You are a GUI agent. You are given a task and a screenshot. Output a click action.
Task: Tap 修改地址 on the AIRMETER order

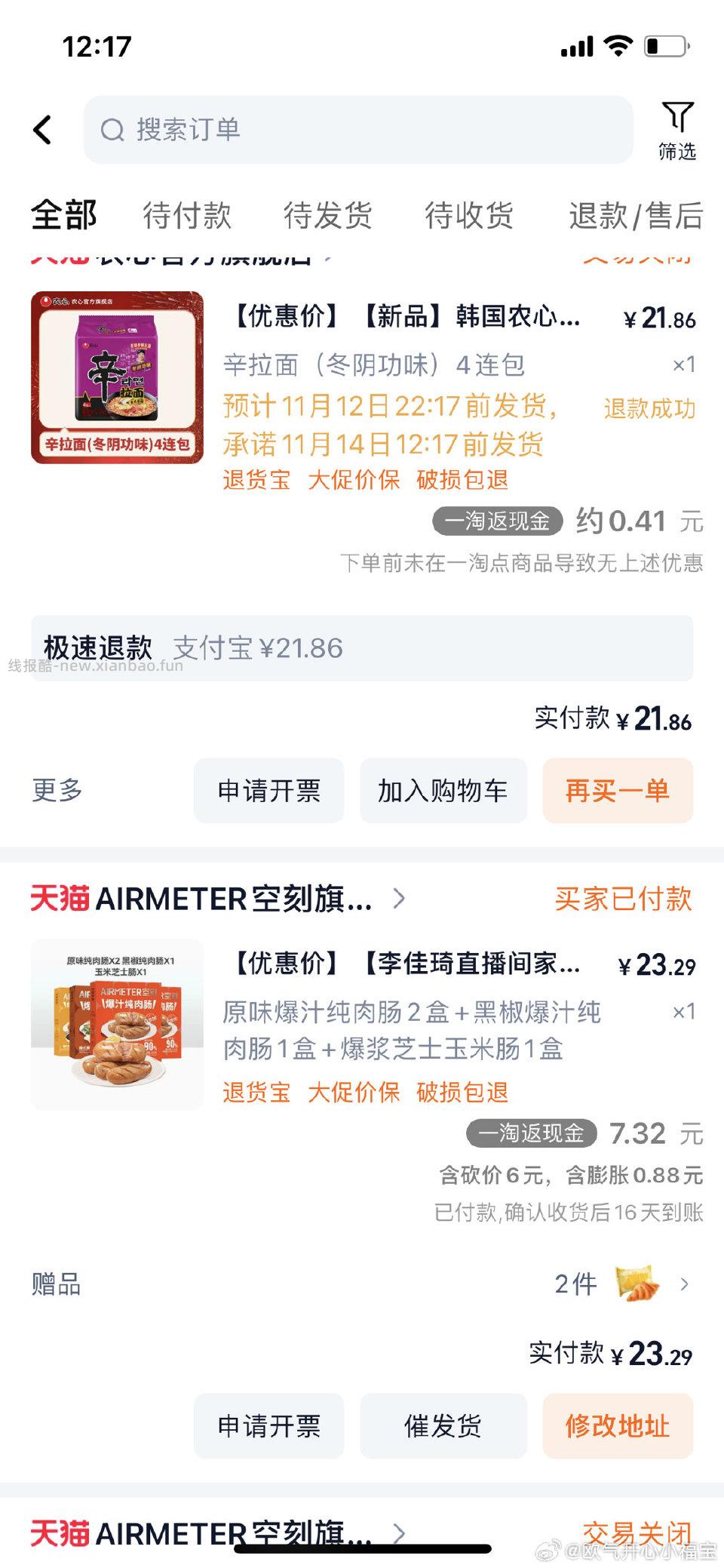point(617,1427)
